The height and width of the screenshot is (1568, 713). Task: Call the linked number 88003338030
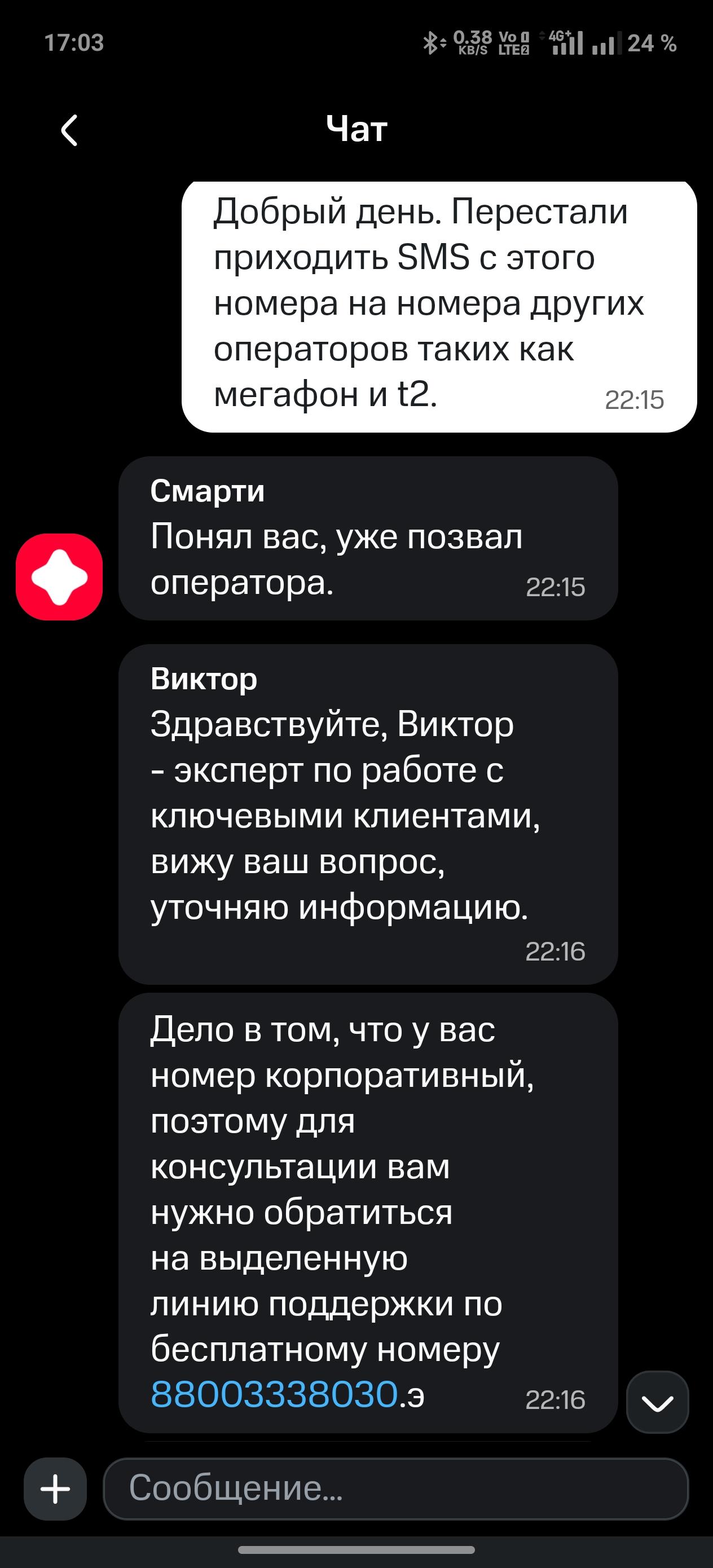[x=274, y=1394]
